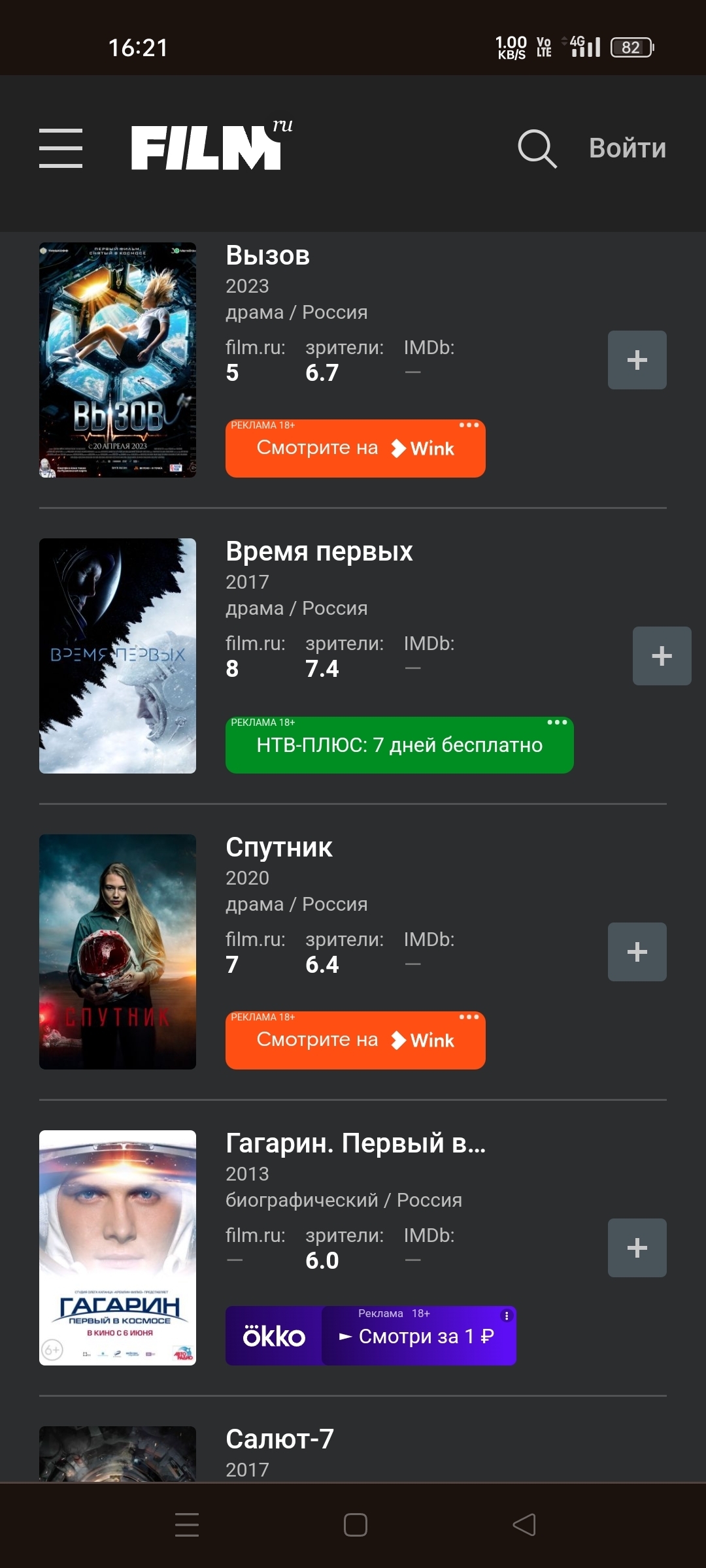Open the Салют-7 movie title

280,1439
